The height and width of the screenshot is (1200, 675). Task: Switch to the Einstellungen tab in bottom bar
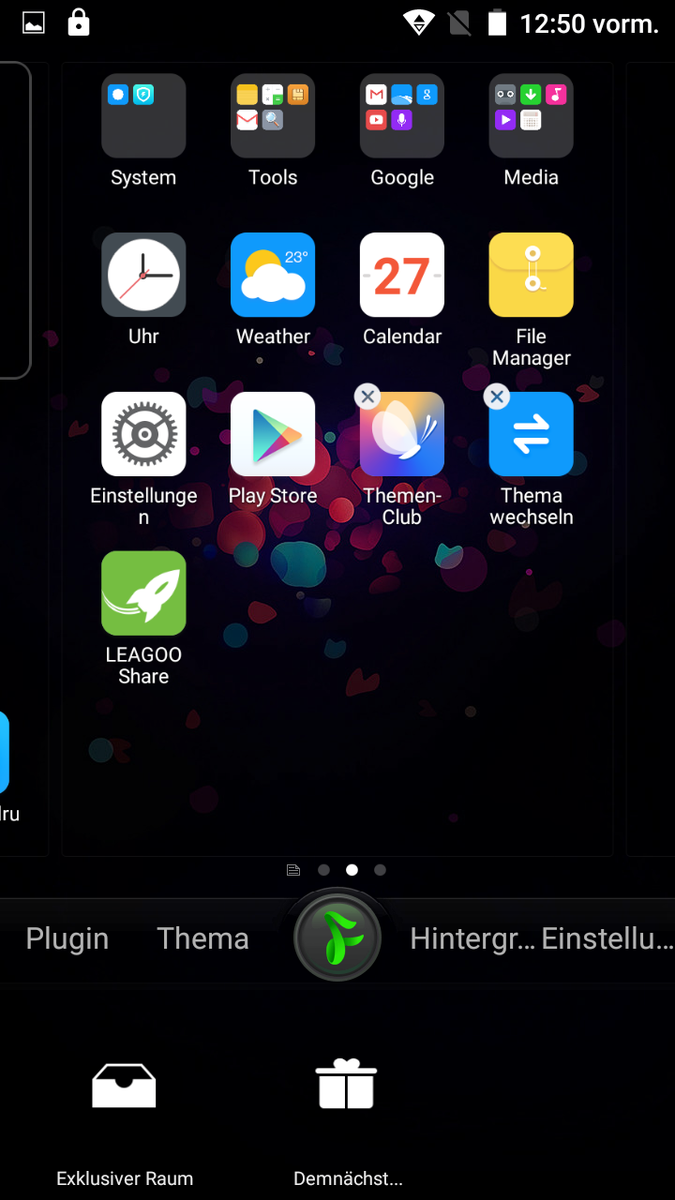[x=608, y=939]
